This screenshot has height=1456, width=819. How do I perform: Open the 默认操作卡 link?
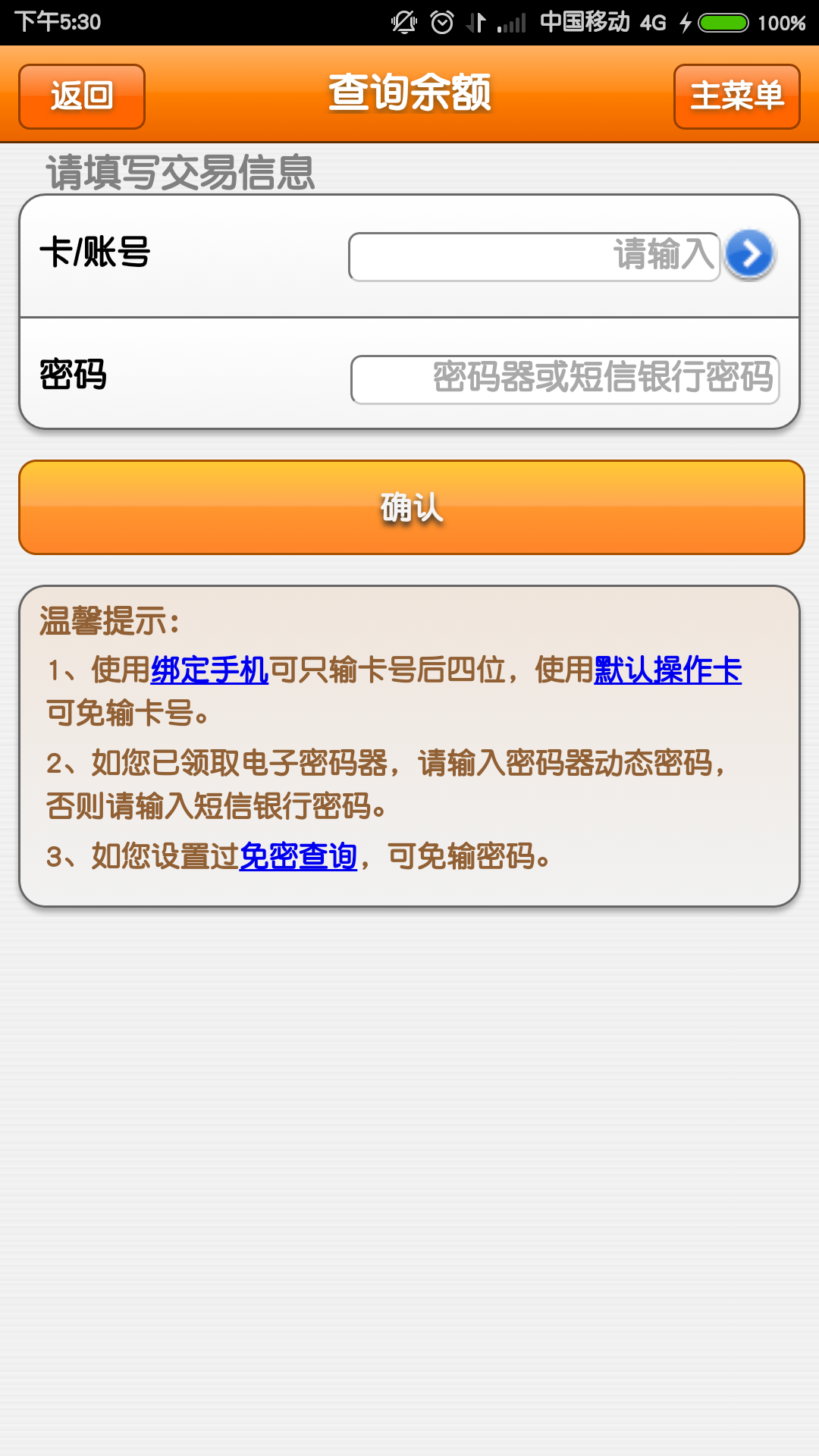667,670
